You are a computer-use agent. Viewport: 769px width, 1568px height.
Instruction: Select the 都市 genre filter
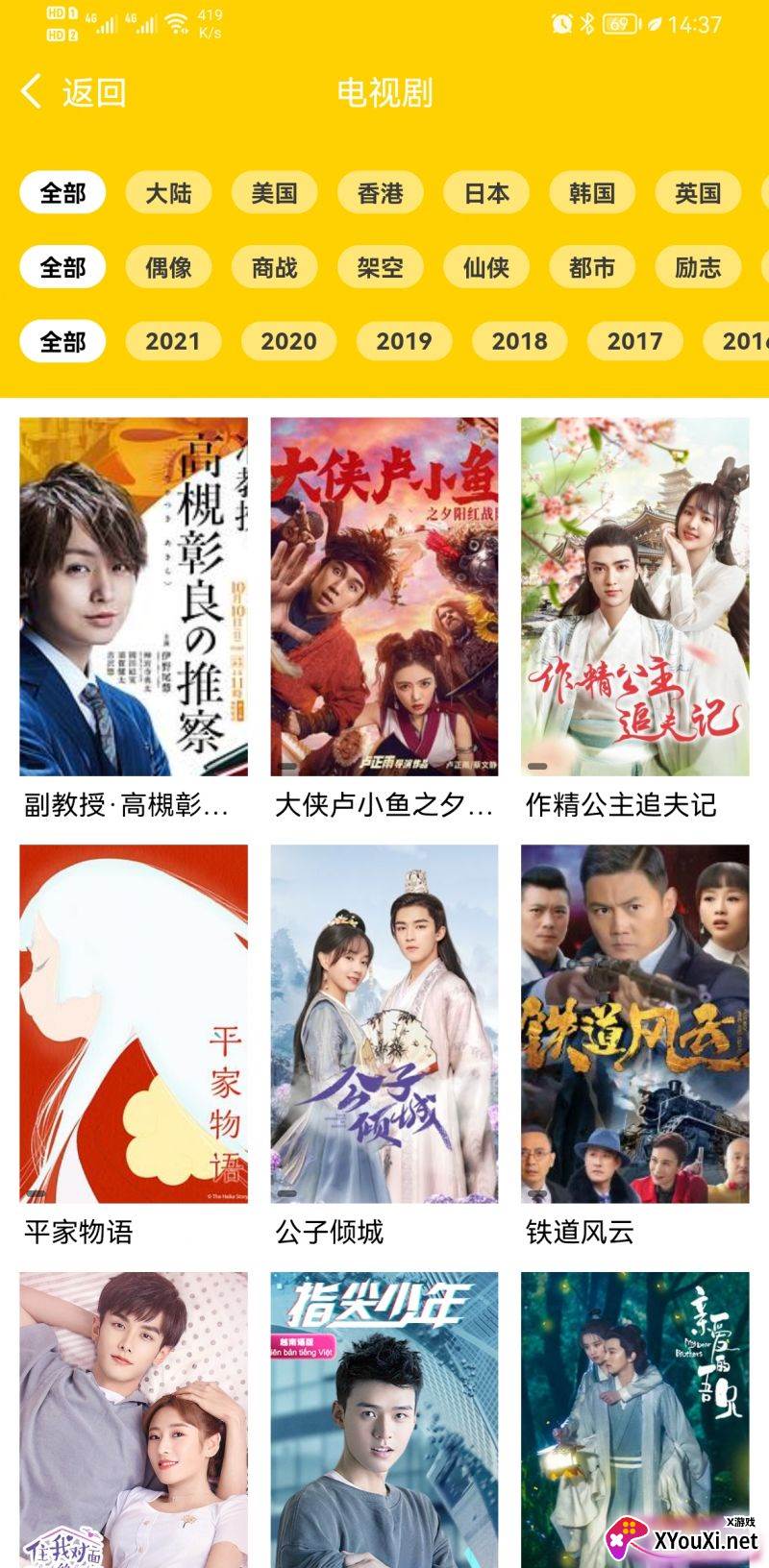coord(591,267)
